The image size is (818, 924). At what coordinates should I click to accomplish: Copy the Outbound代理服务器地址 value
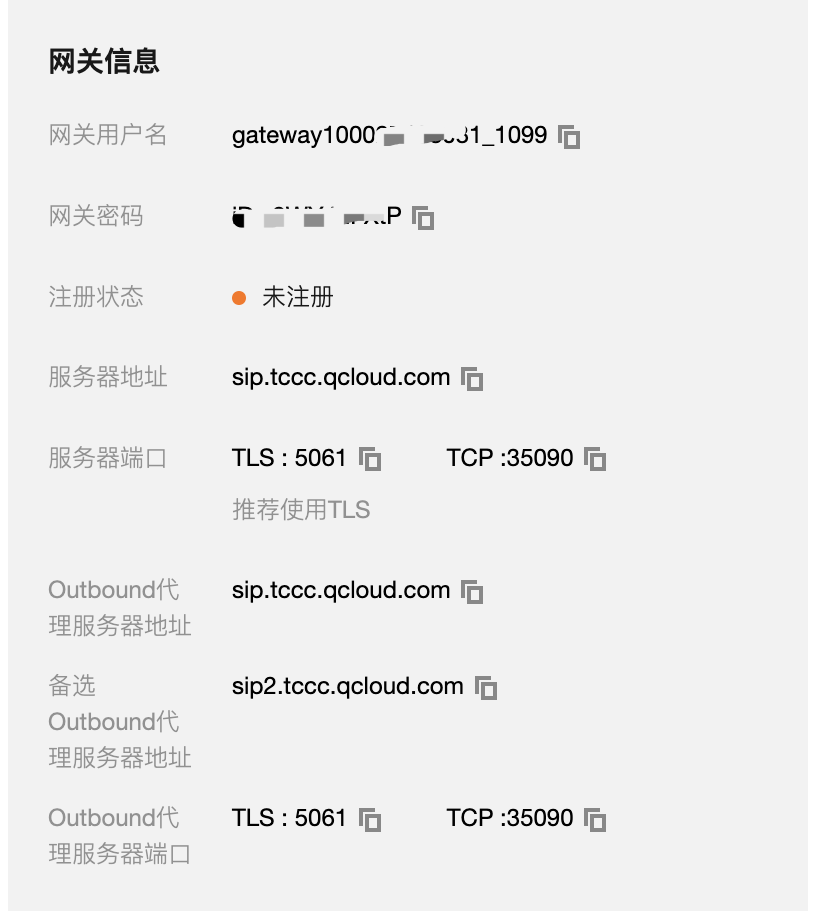coord(472,591)
